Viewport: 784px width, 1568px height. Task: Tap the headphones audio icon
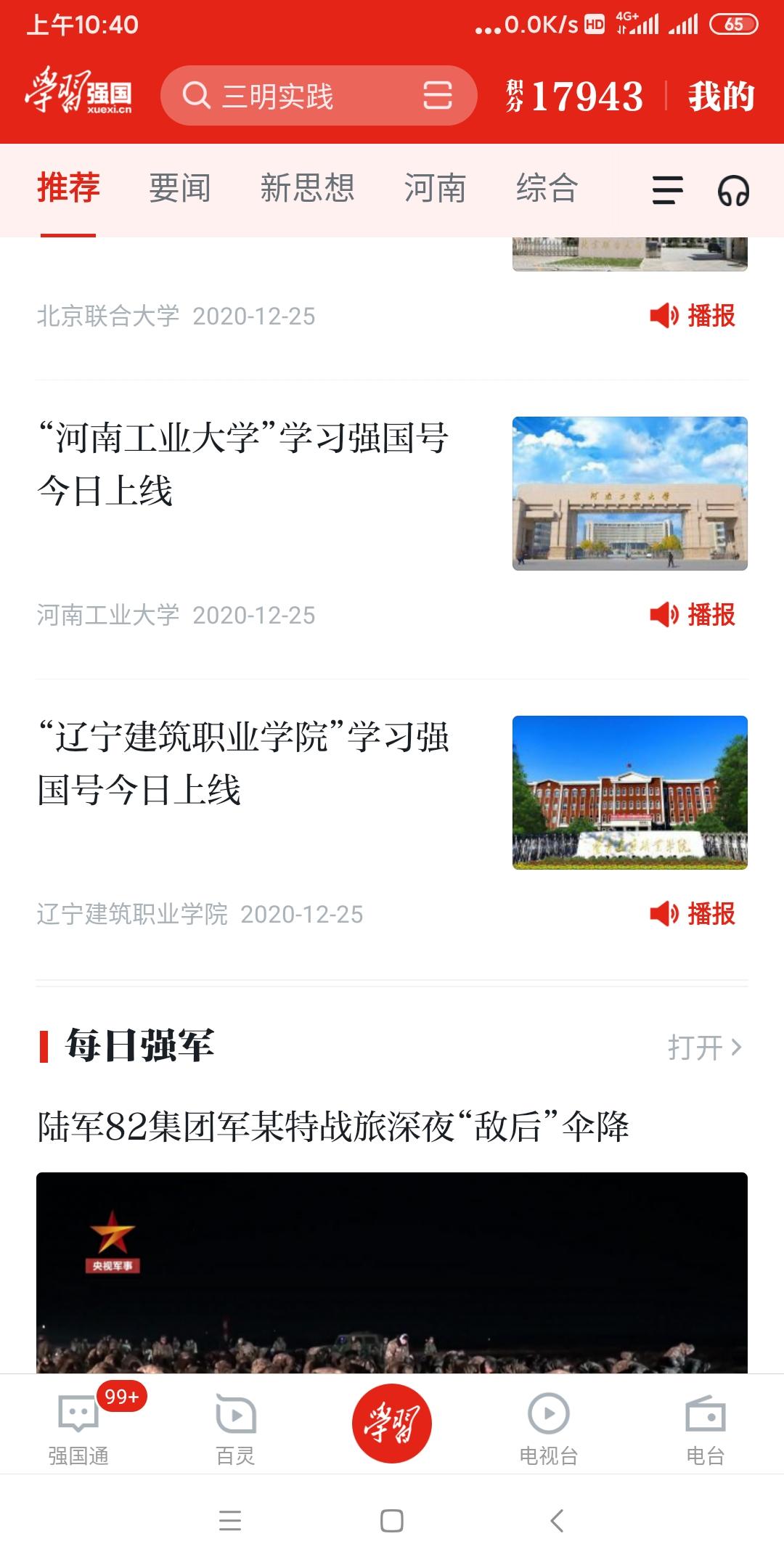tap(733, 191)
